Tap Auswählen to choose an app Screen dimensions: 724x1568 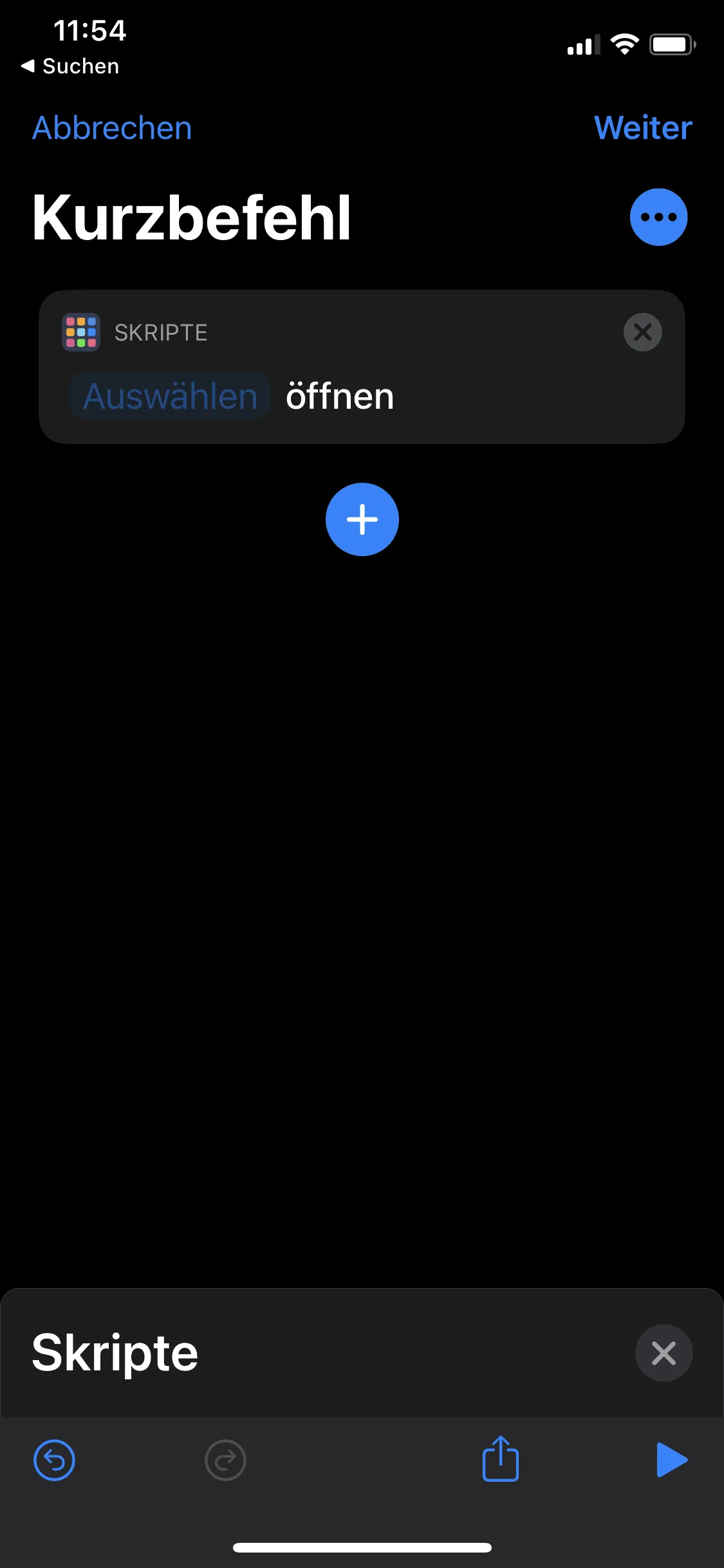click(170, 396)
